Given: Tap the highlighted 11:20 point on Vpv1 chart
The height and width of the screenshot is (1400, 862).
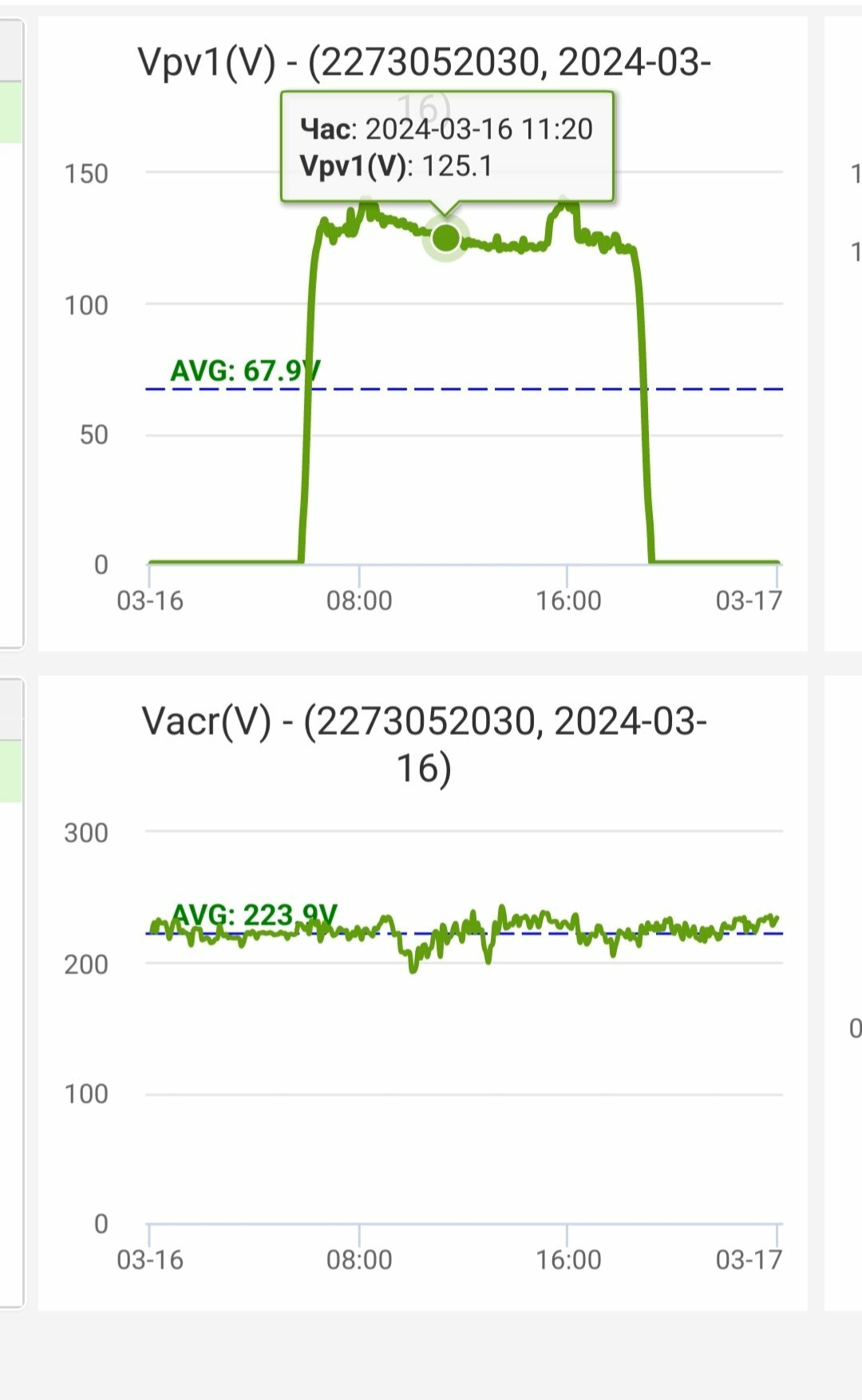Looking at the screenshot, I should pos(446,237).
